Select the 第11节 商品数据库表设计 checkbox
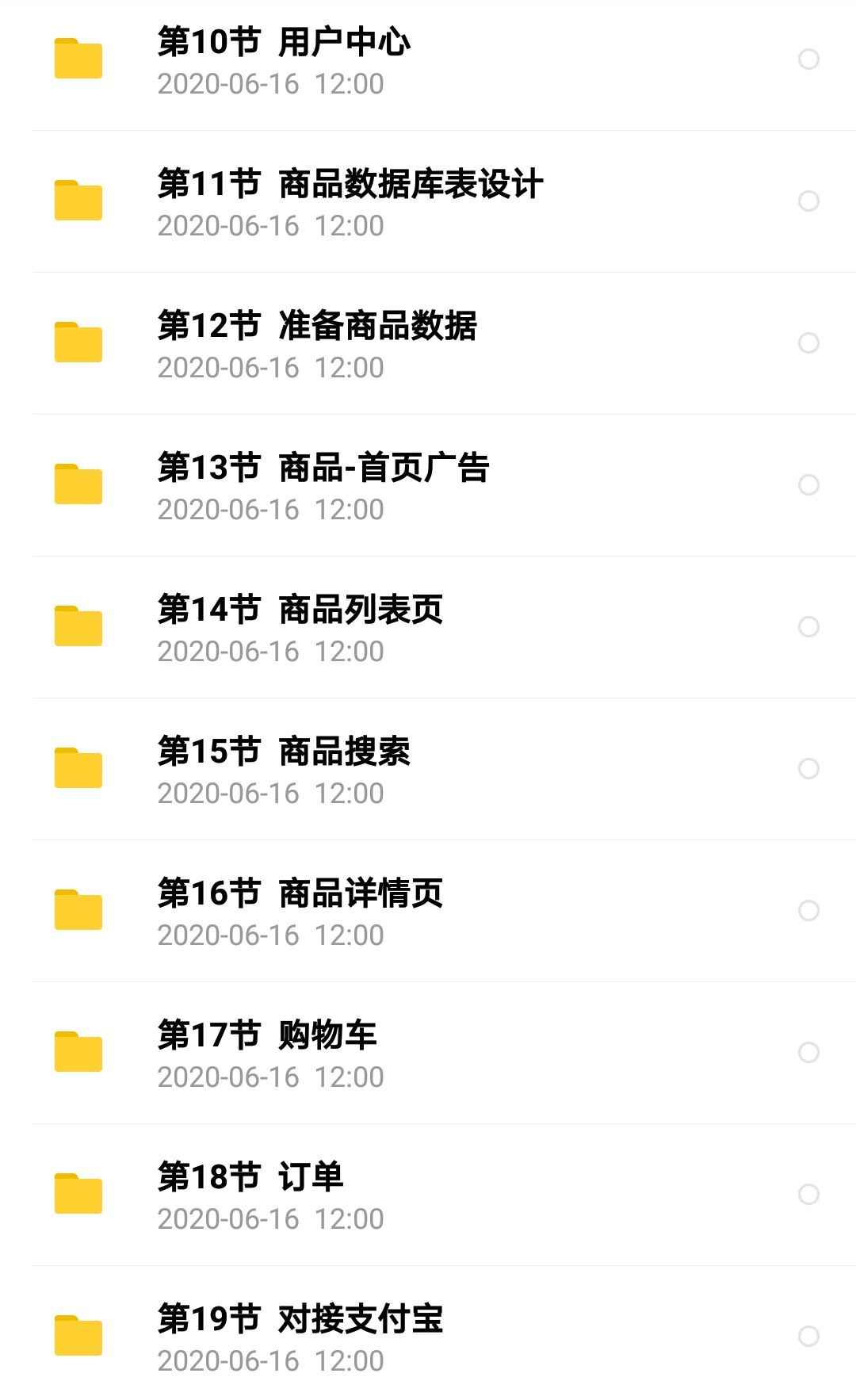 coord(808,201)
